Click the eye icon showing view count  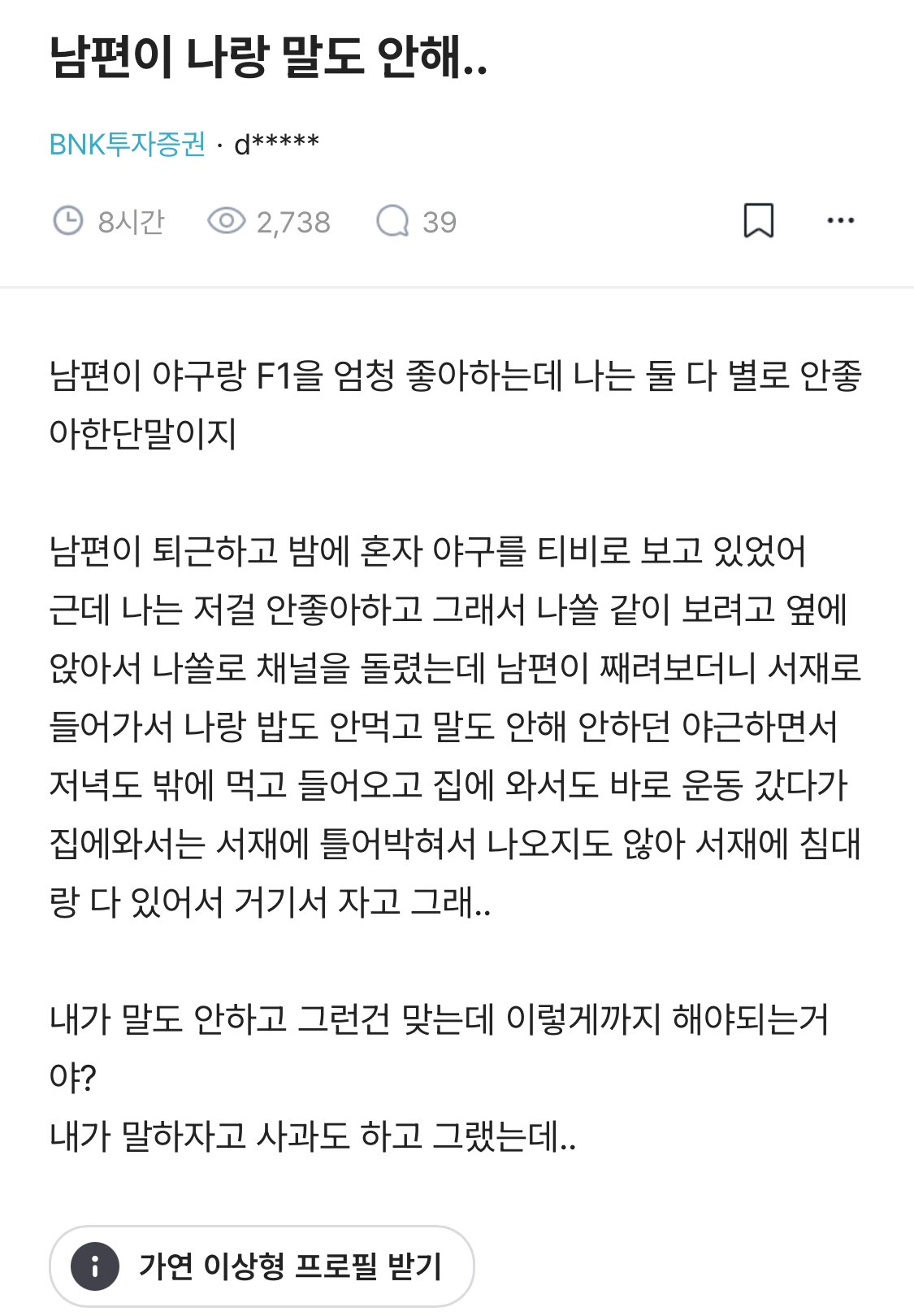[x=227, y=221]
